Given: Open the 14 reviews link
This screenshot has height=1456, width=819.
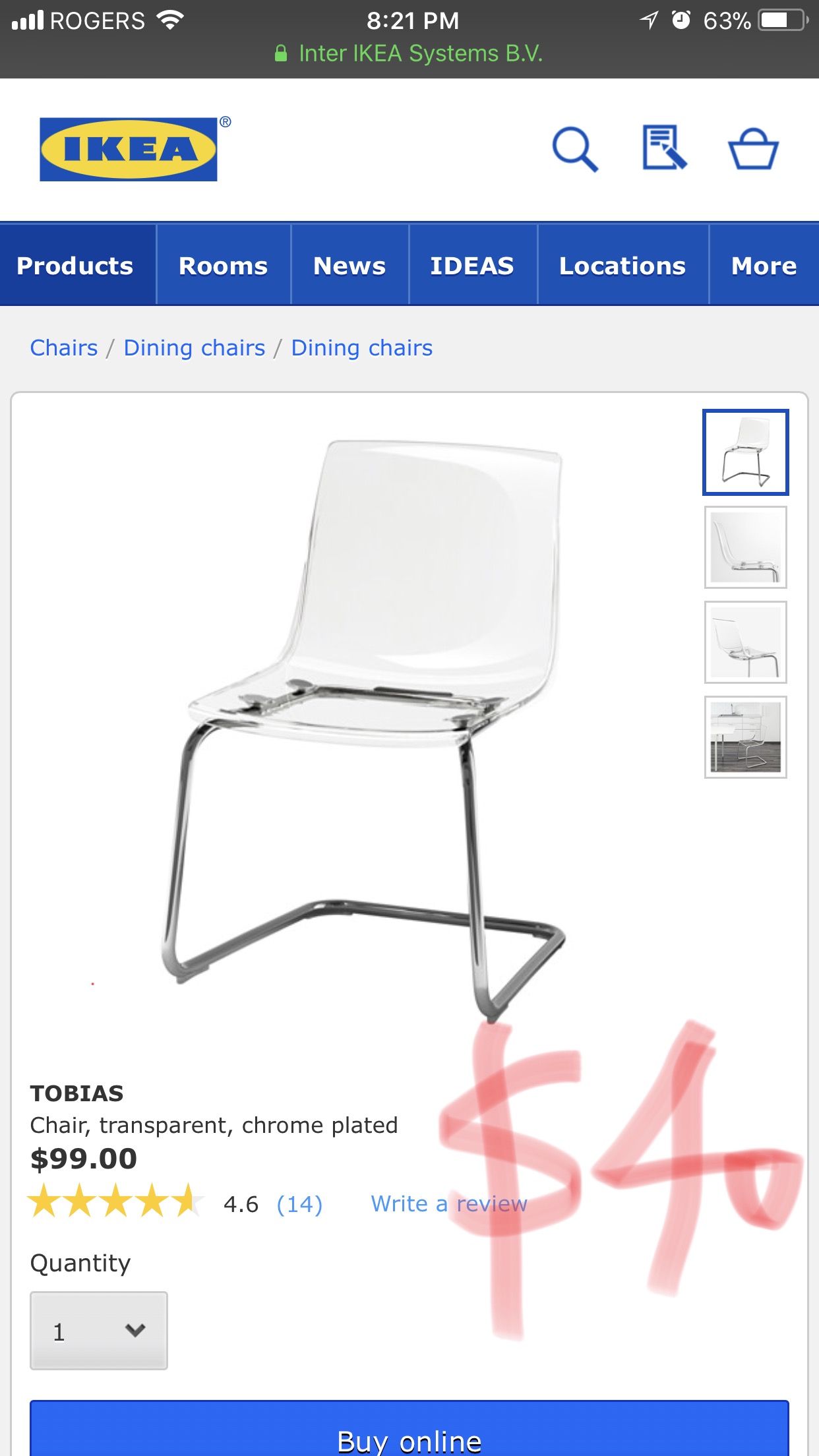Looking at the screenshot, I should click(299, 1204).
